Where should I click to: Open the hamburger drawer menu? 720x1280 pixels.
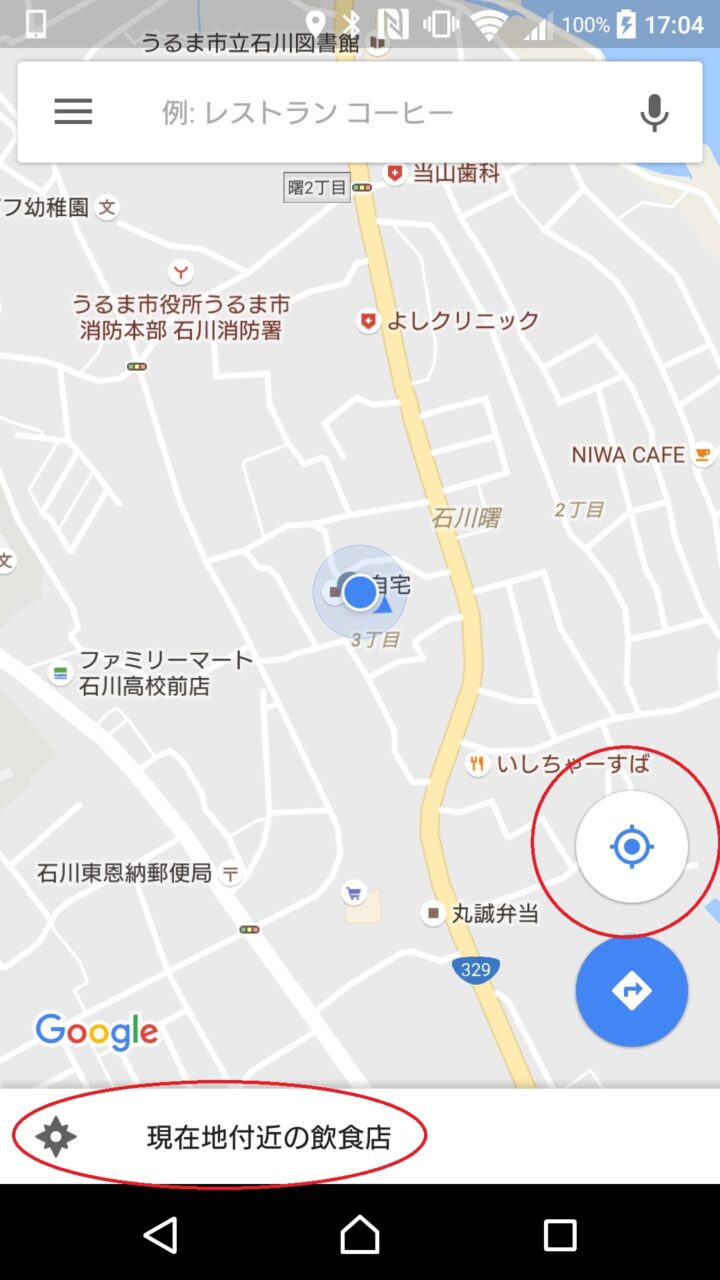tap(73, 112)
